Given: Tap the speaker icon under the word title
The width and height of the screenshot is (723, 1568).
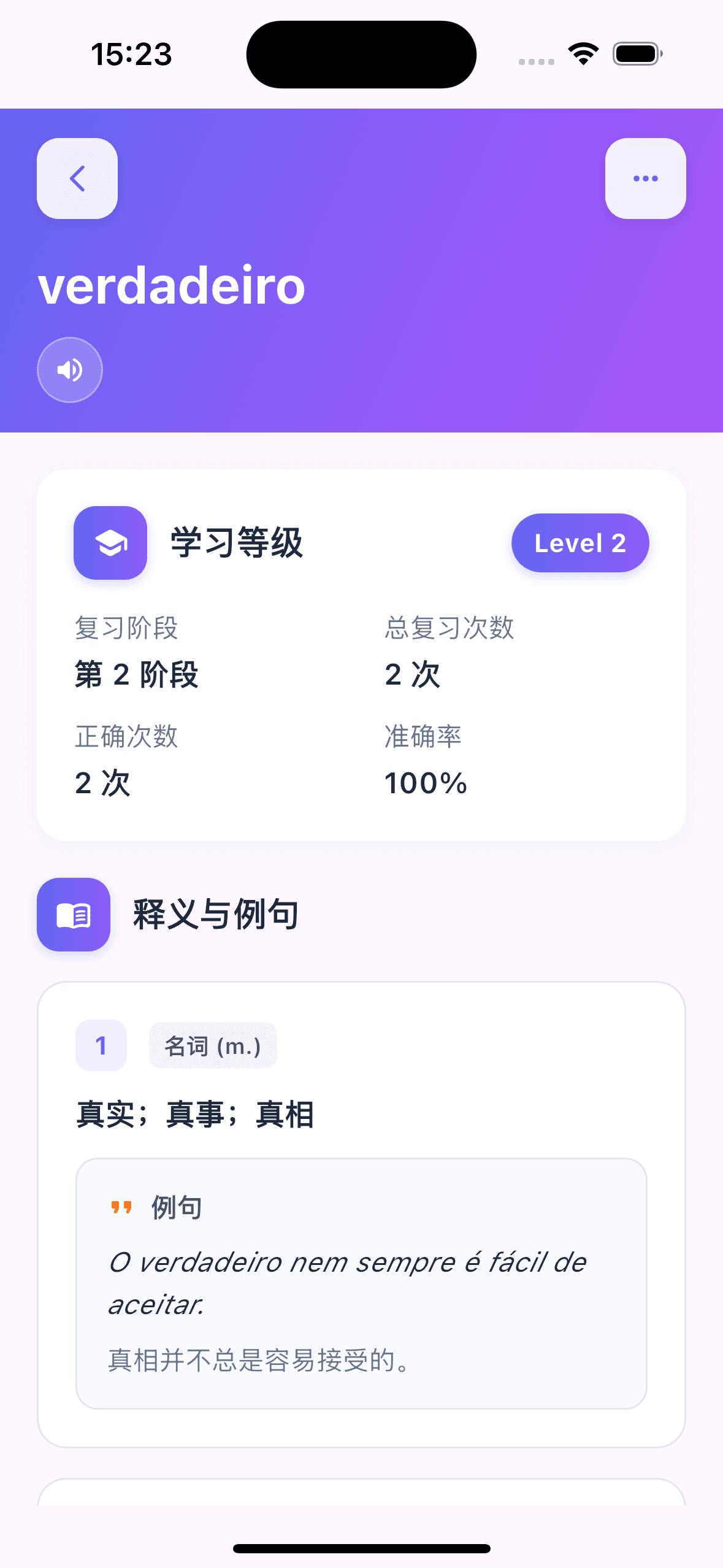Looking at the screenshot, I should [69, 369].
